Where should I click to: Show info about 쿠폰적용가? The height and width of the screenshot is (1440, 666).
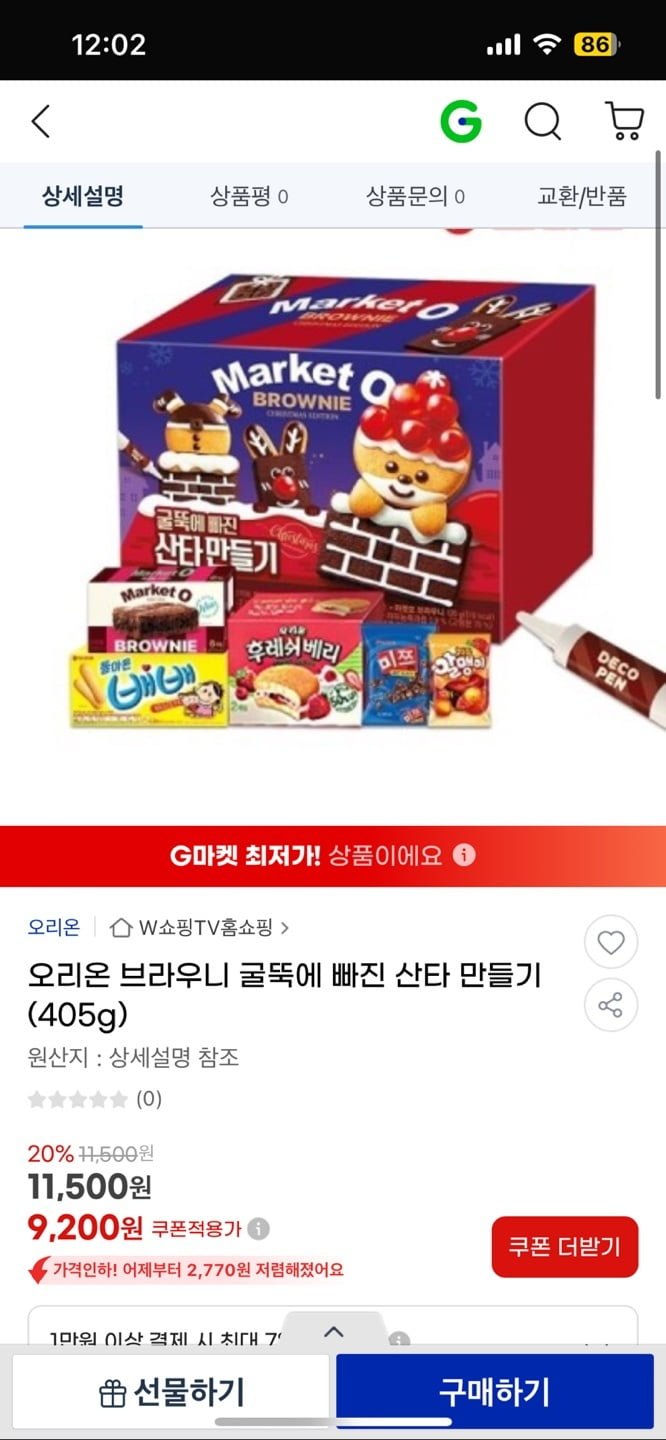point(258,1228)
